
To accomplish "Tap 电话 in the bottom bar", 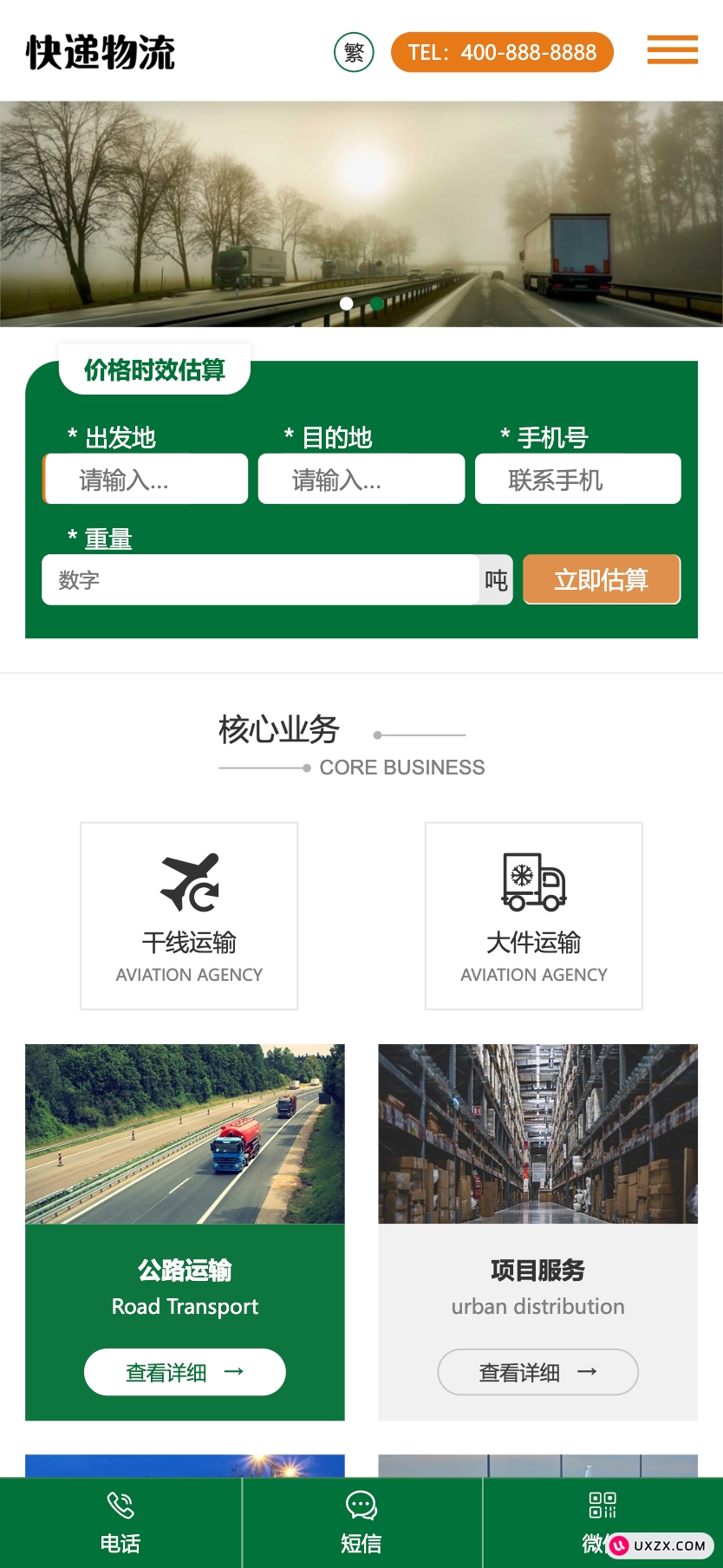I will [x=120, y=1522].
